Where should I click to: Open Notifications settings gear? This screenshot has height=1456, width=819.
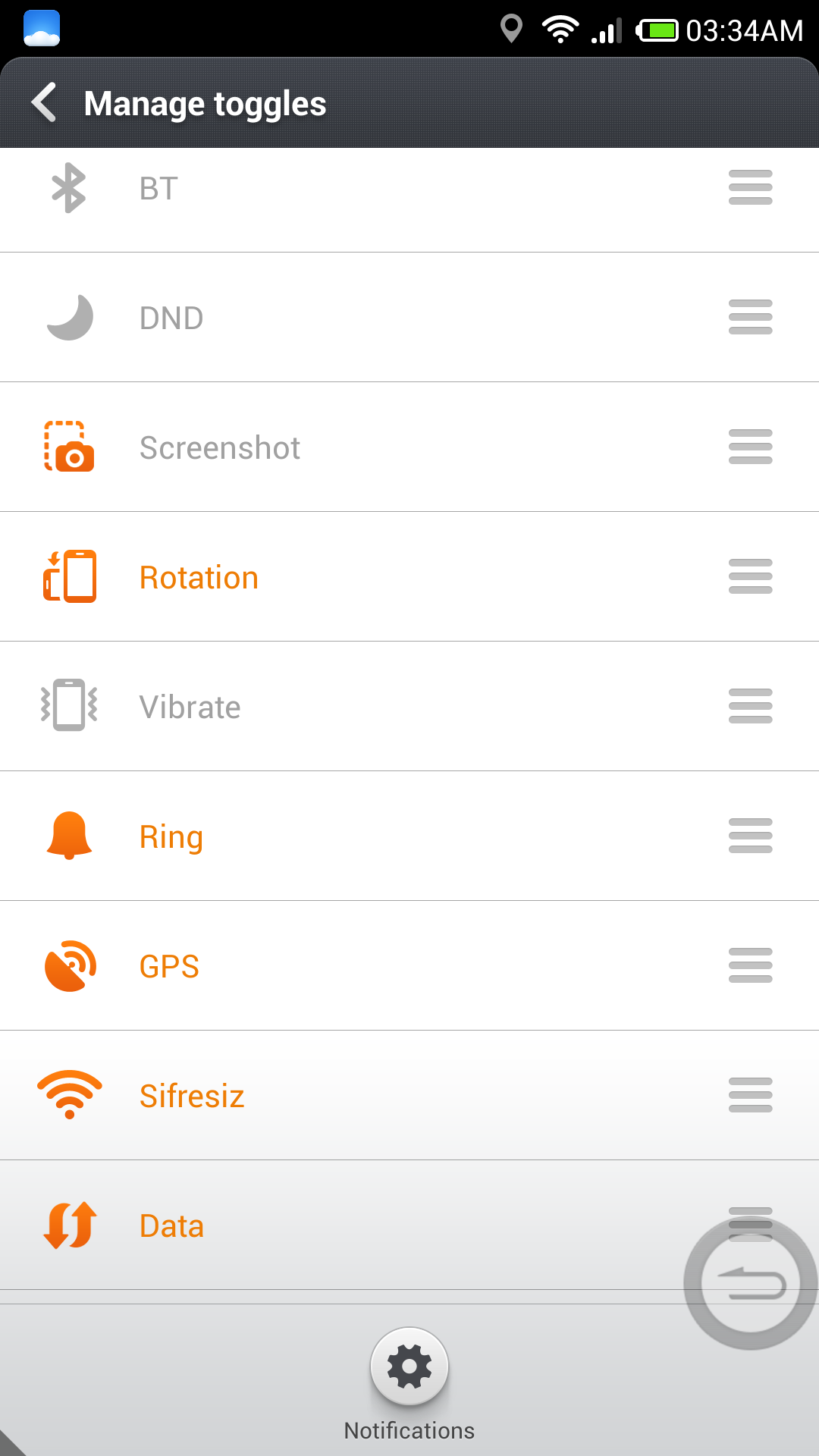pyautogui.click(x=409, y=1367)
